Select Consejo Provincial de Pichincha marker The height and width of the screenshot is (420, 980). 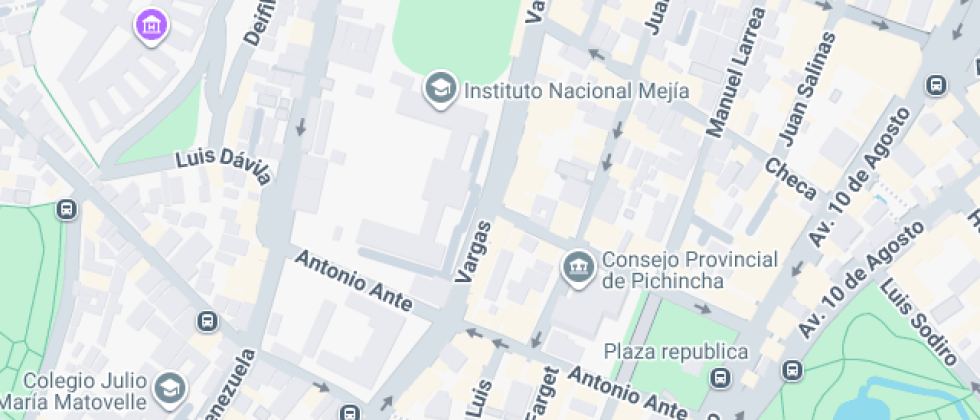coord(578,268)
